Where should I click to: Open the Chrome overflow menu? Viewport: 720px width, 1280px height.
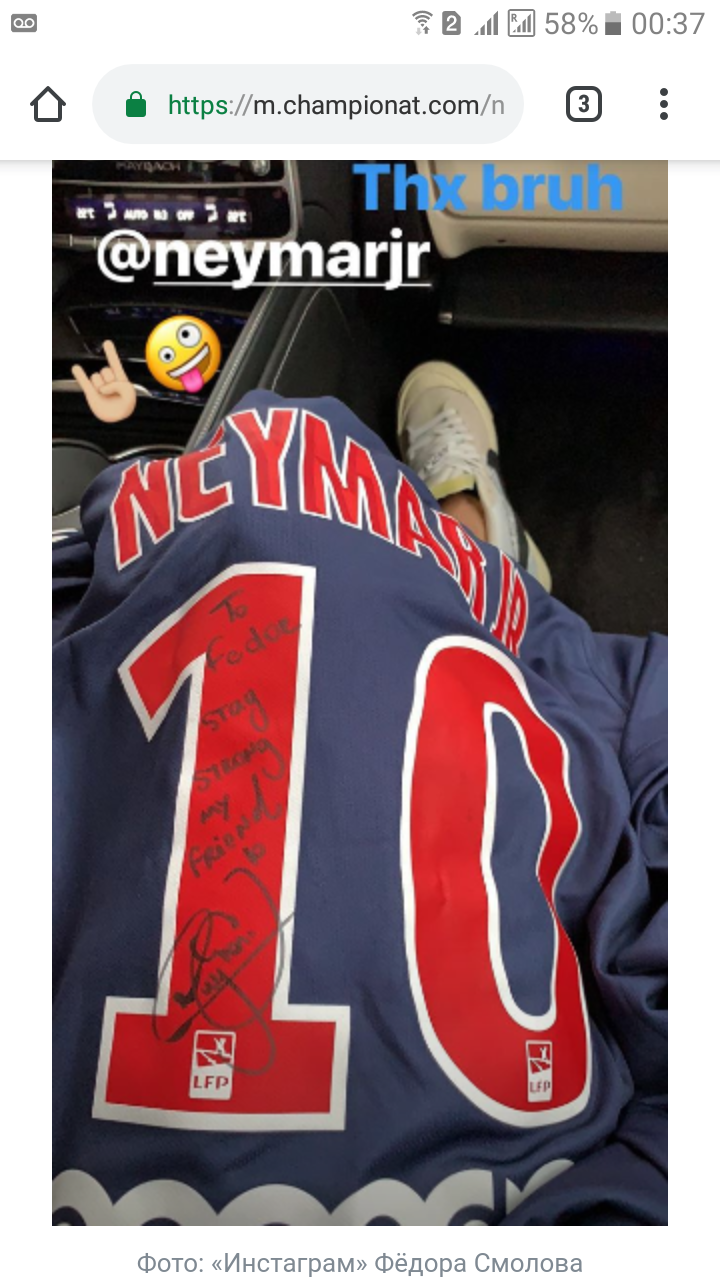[x=664, y=104]
